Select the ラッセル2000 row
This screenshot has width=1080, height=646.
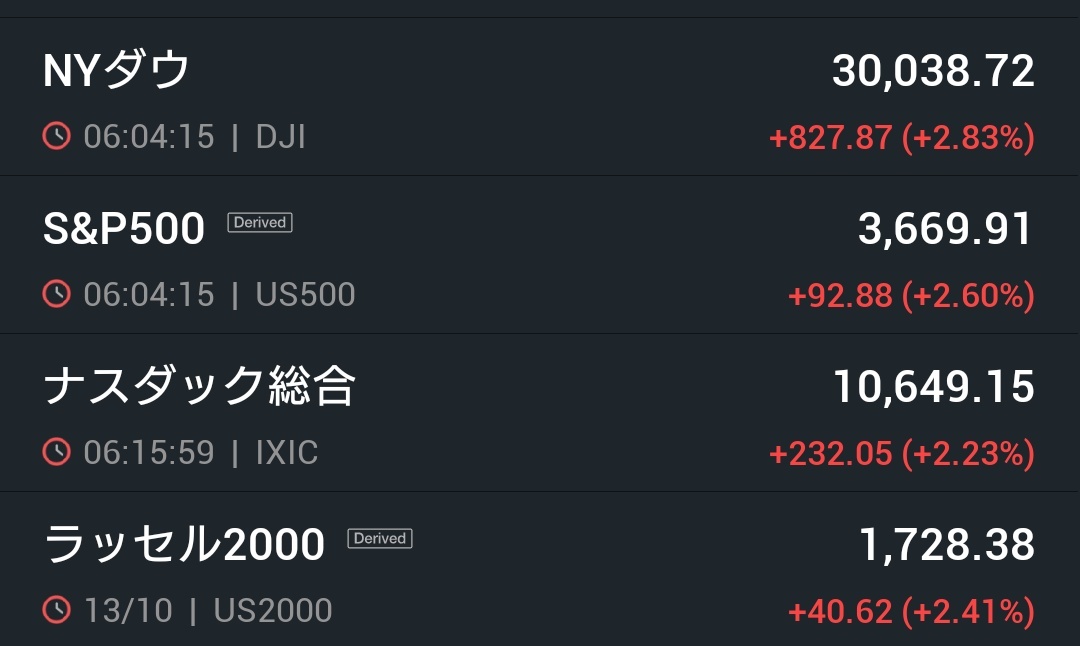[185, 545]
